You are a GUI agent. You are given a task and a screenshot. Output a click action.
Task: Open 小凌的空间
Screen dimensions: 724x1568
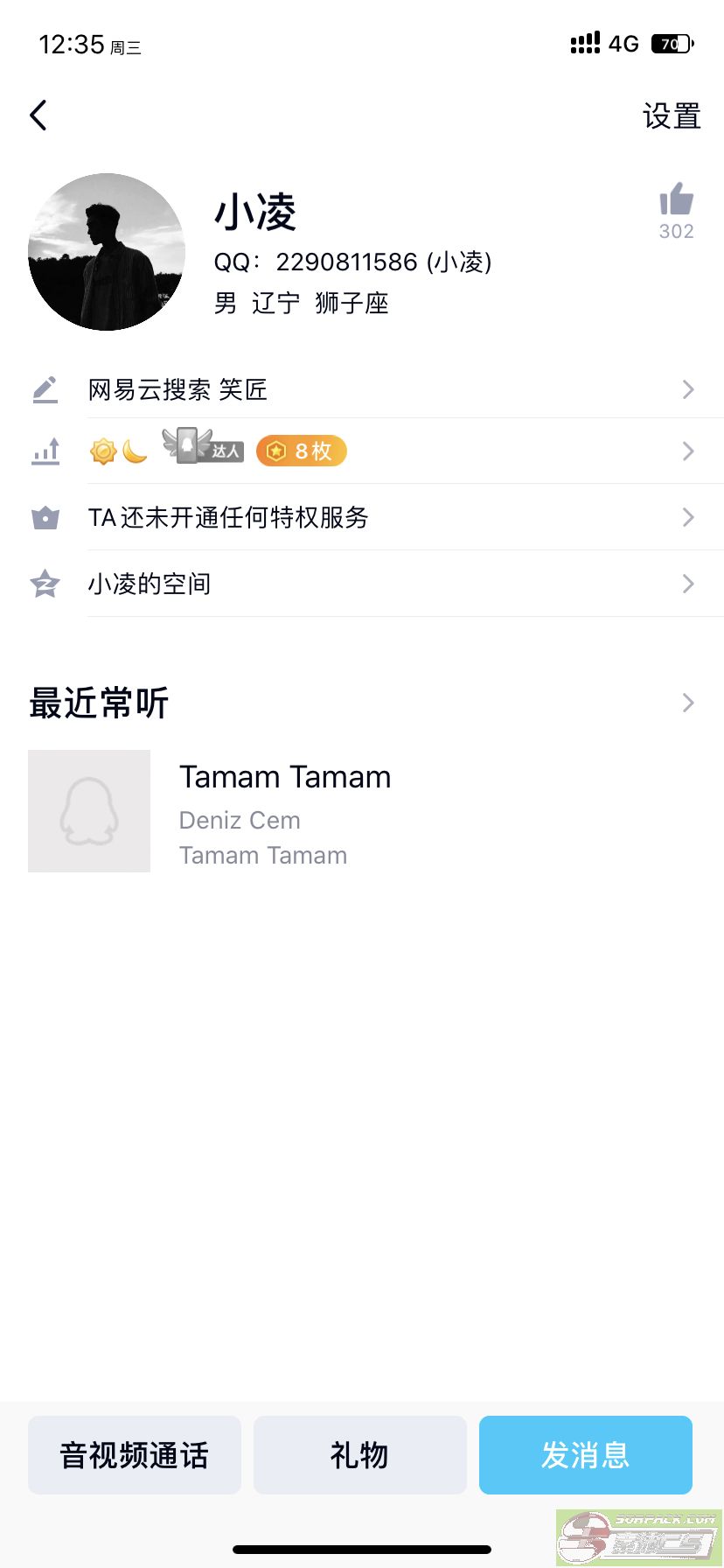click(x=362, y=584)
